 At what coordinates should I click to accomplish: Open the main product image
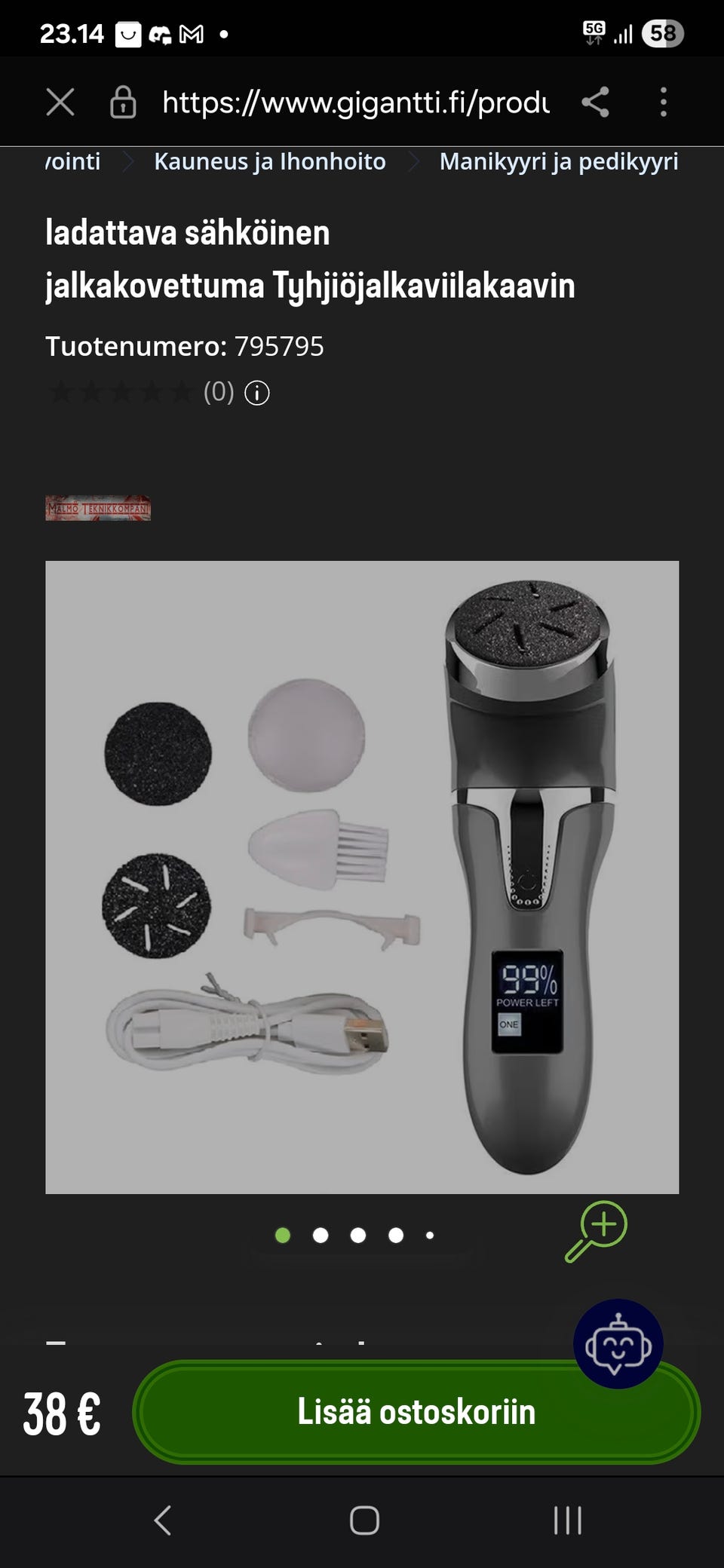362,877
